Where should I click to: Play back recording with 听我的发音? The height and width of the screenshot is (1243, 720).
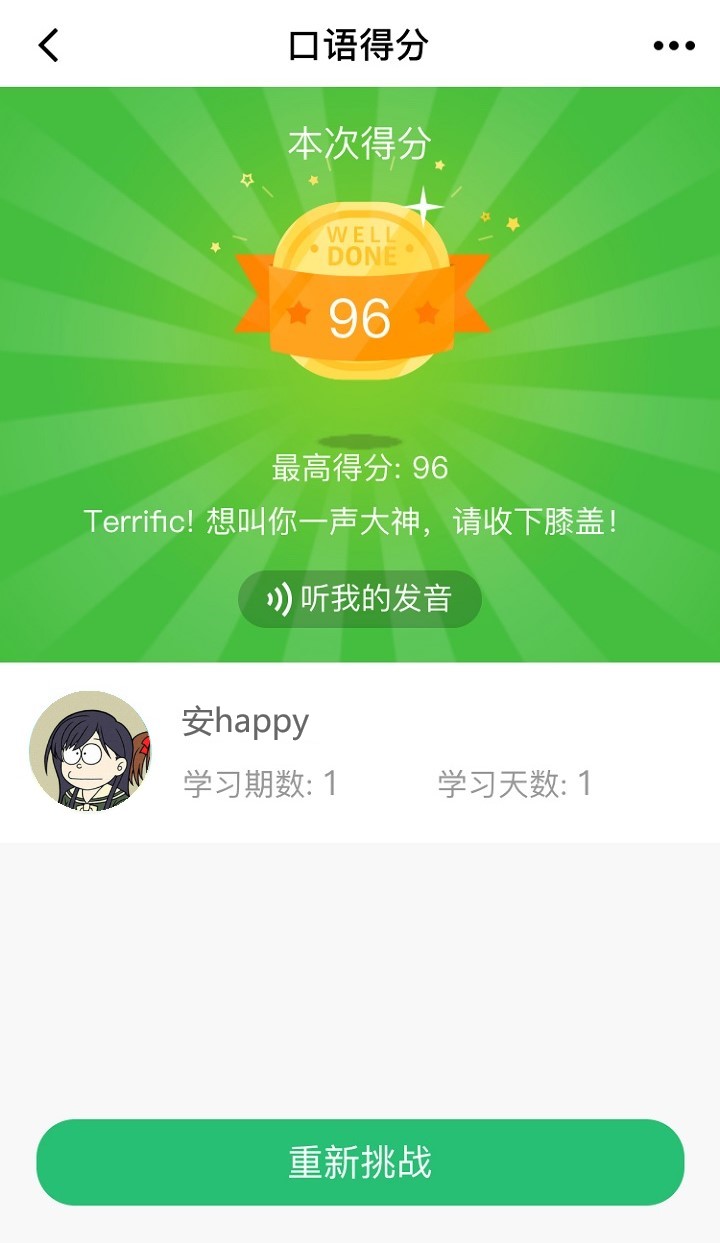[x=360, y=599]
